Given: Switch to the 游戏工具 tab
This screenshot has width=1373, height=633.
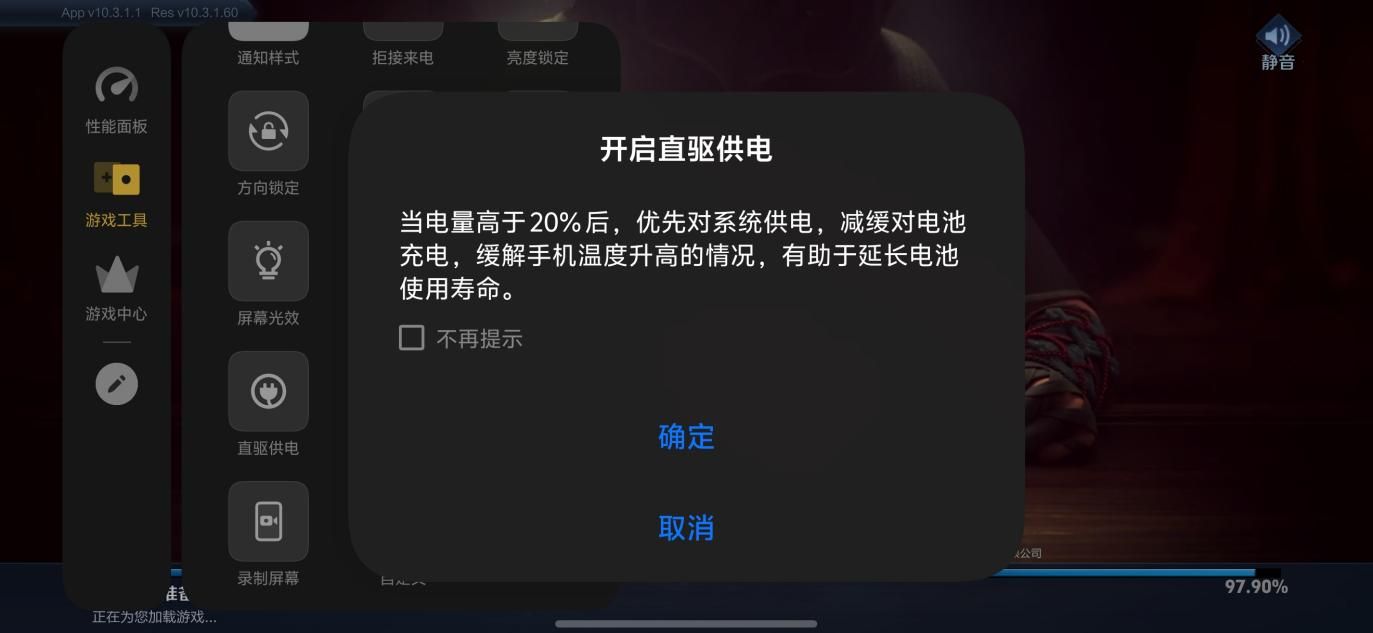Looking at the screenshot, I should pyautogui.click(x=117, y=194).
